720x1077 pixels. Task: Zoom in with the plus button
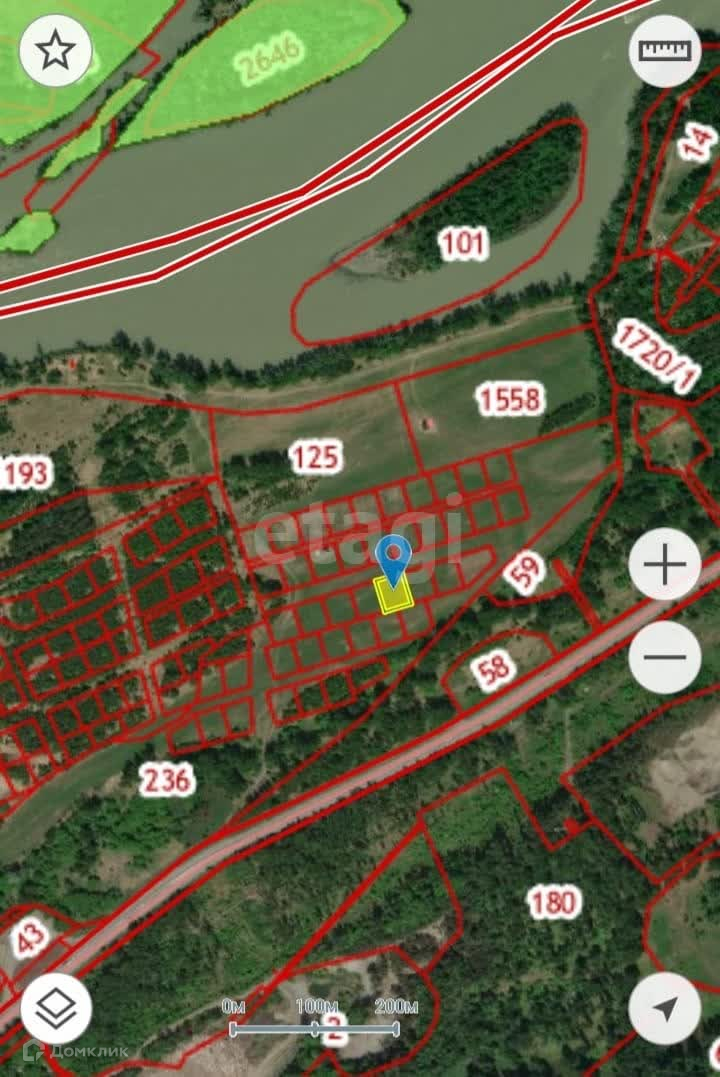pyautogui.click(x=665, y=565)
